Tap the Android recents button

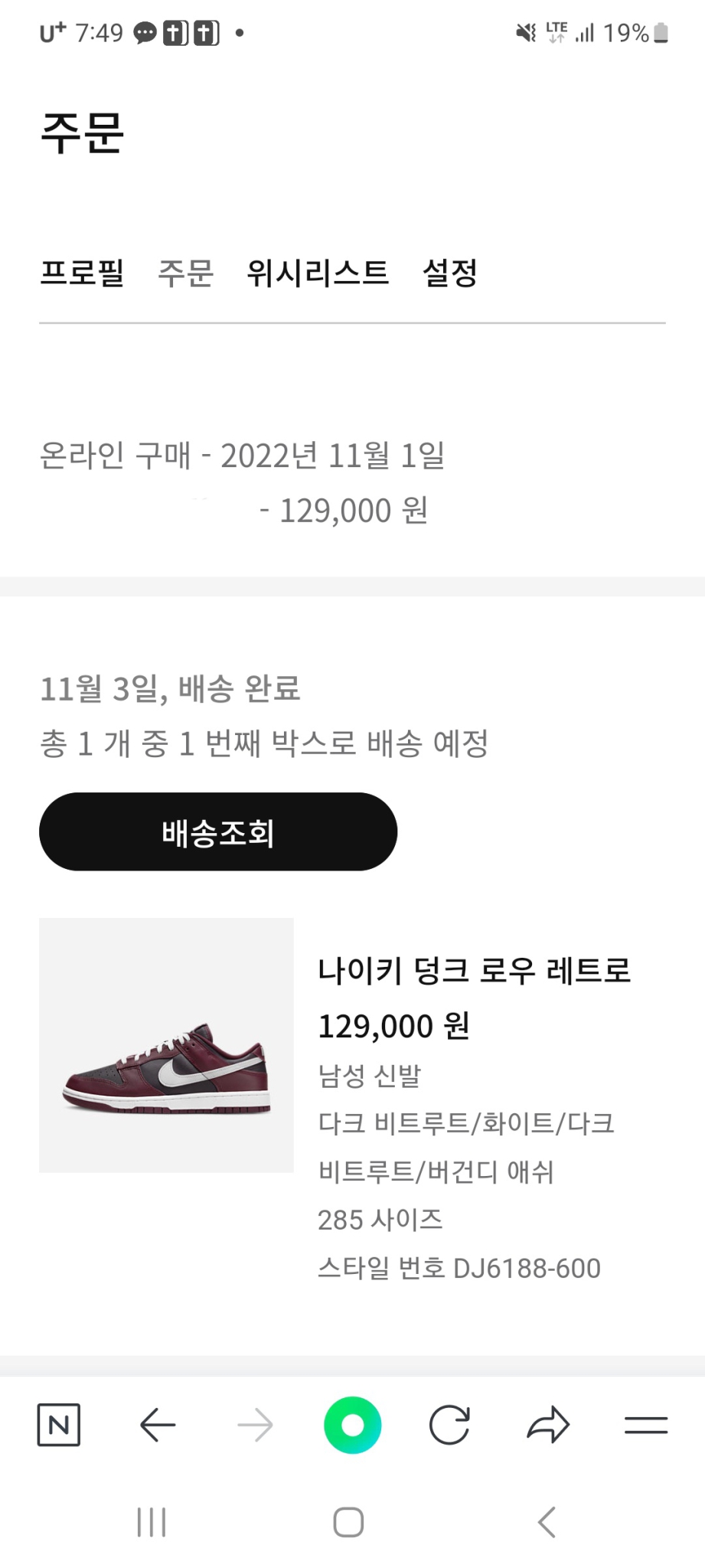151,1522
